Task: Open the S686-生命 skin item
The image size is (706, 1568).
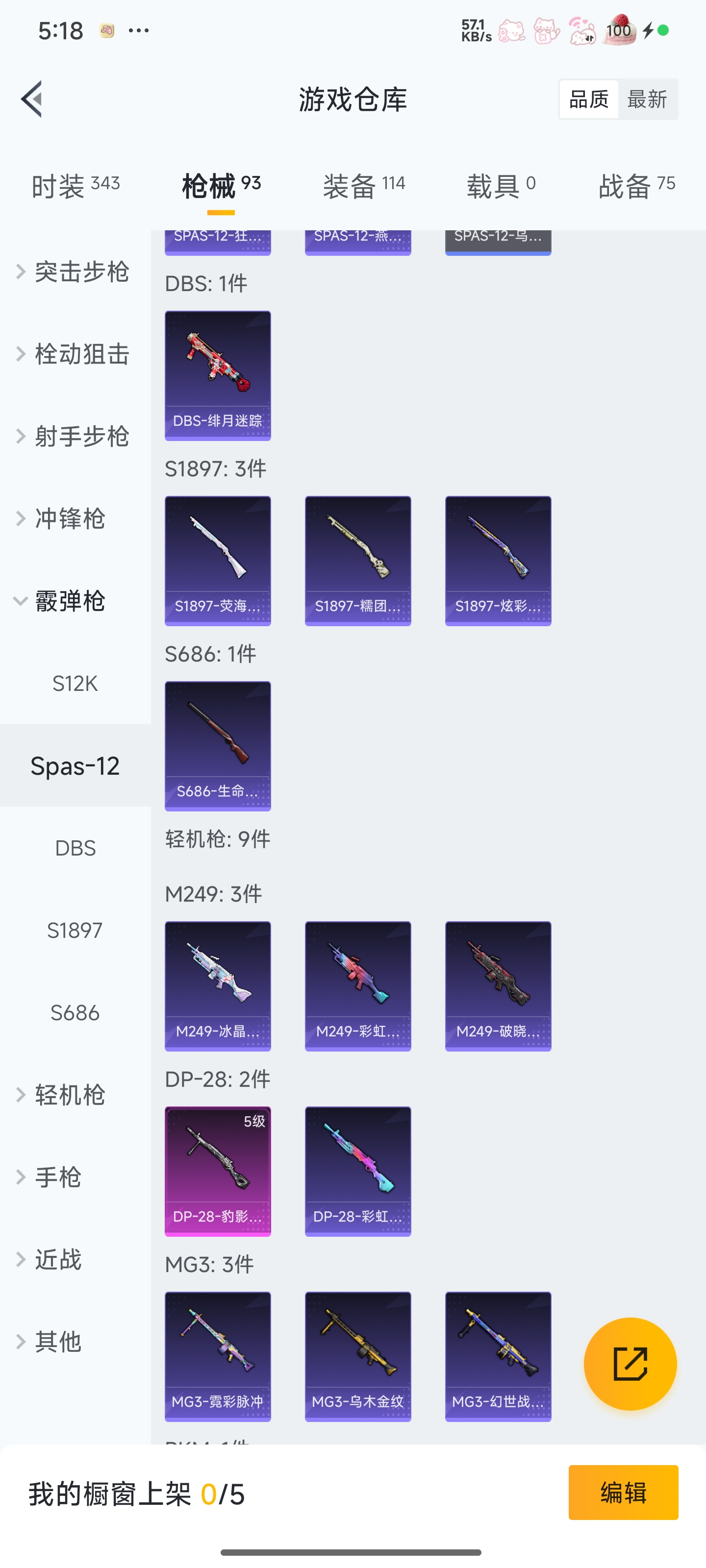Action: tap(218, 746)
